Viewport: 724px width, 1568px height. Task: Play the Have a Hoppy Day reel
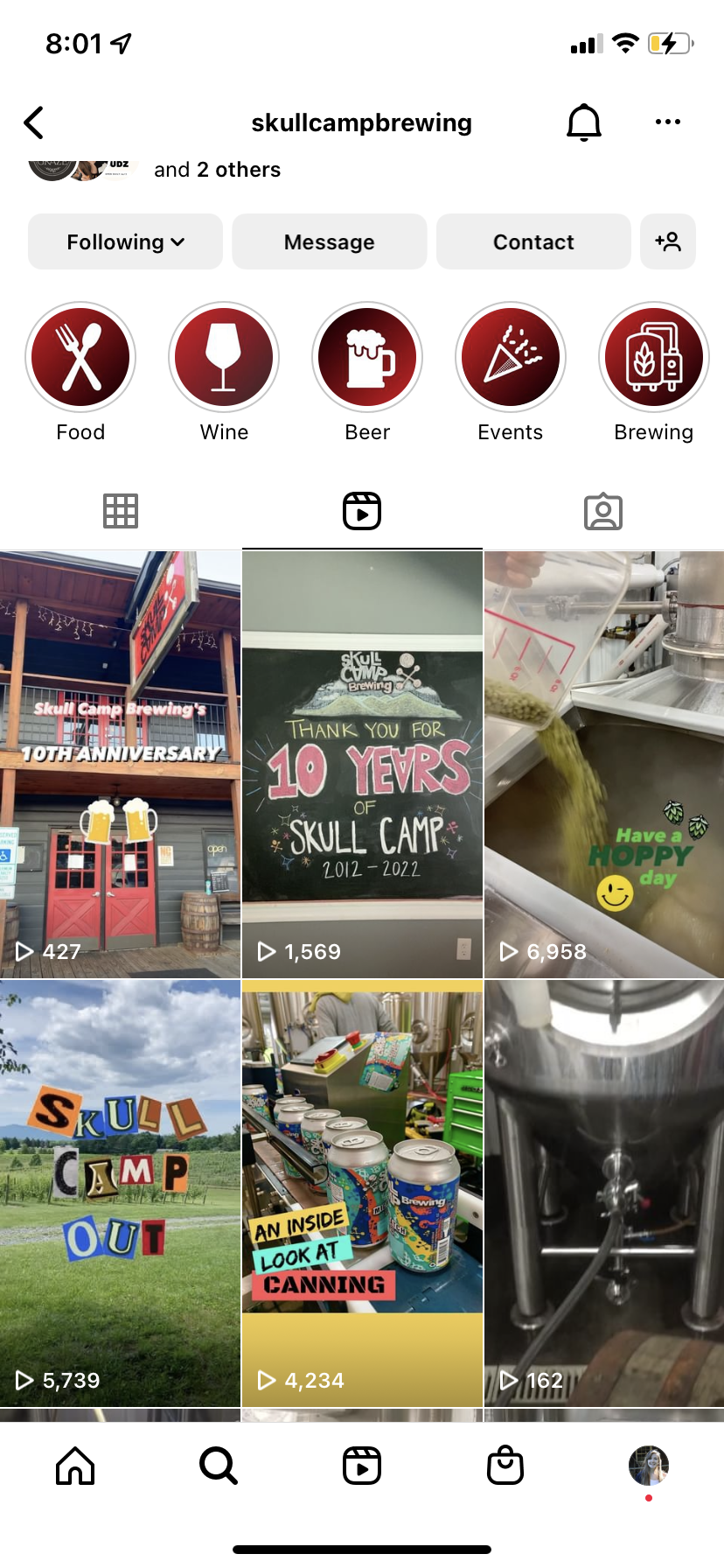[604, 763]
